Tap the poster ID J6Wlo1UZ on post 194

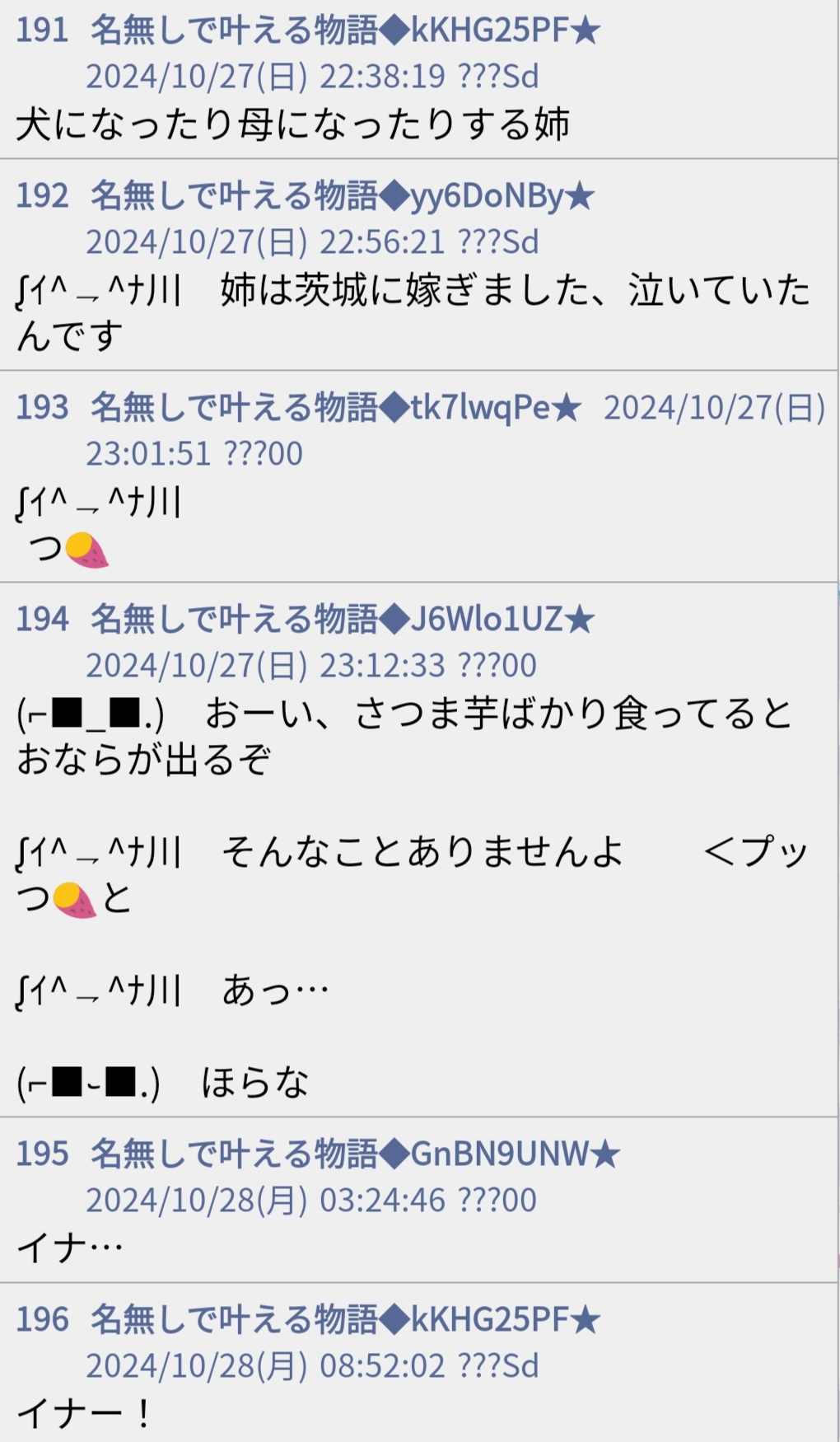coord(487,620)
